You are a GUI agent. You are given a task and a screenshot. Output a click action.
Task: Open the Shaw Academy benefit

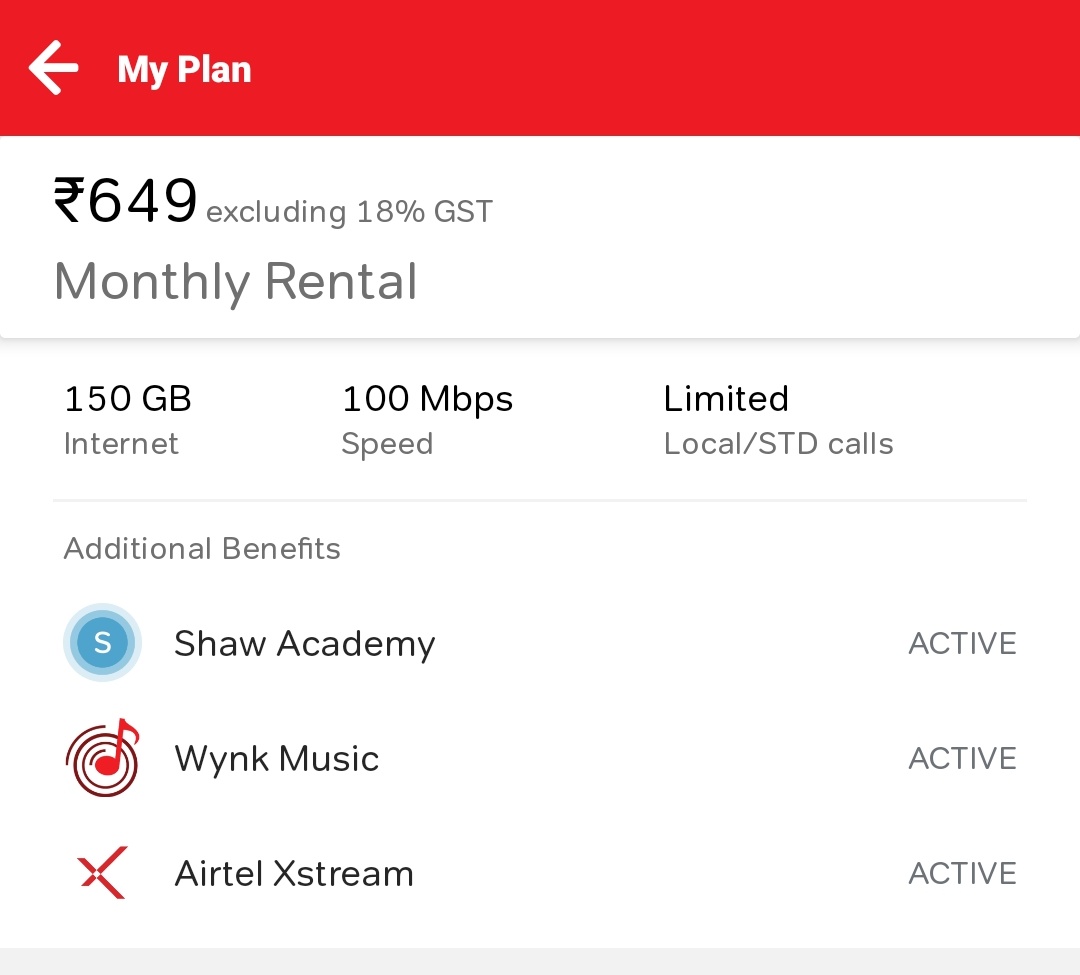coord(304,643)
